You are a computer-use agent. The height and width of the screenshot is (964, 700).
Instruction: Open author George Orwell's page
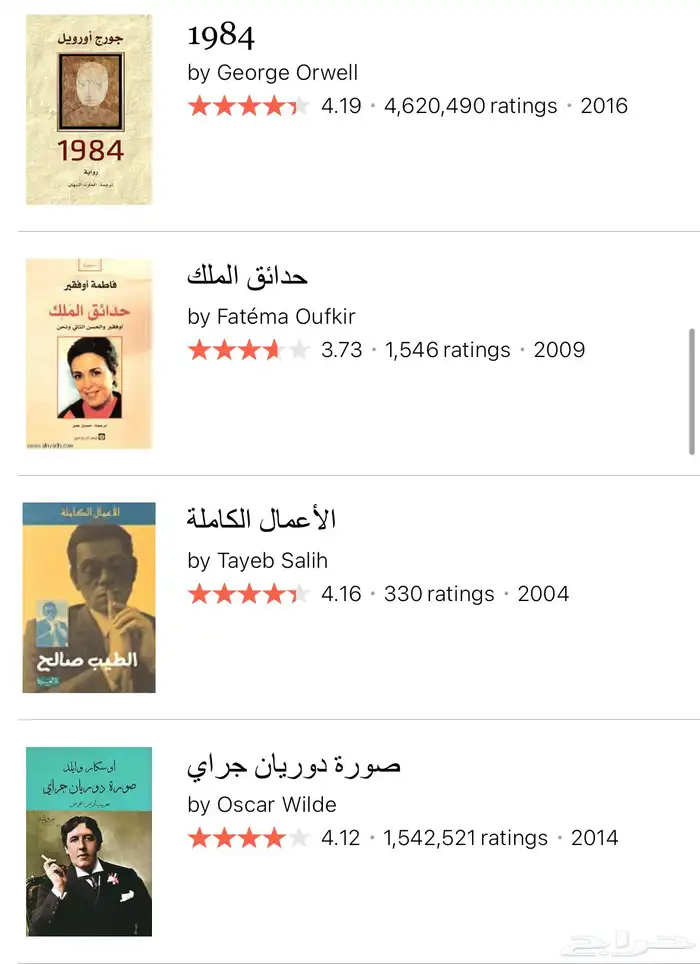pos(287,73)
